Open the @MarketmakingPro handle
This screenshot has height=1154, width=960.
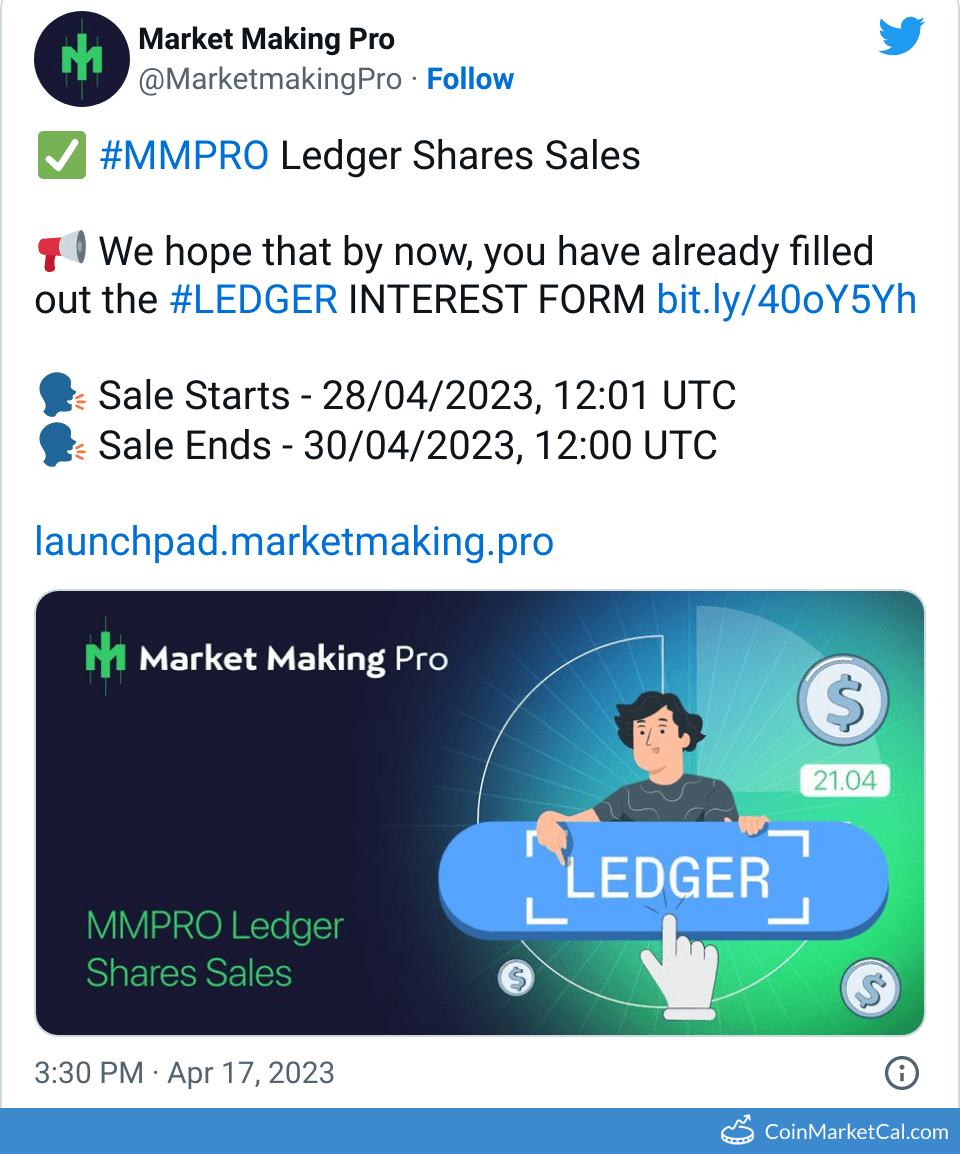click(x=270, y=80)
